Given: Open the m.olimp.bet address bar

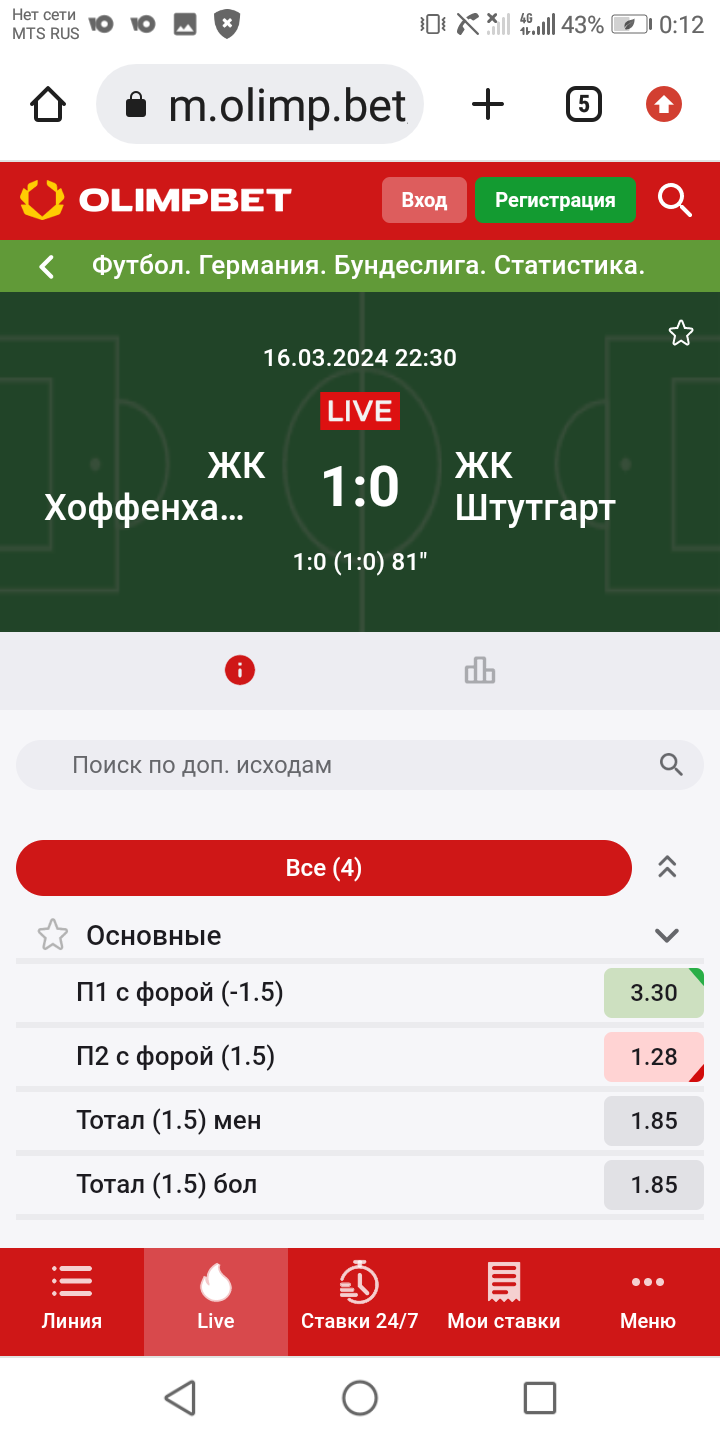Looking at the screenshot, I should pyautogui.click(x=268, y=105).
